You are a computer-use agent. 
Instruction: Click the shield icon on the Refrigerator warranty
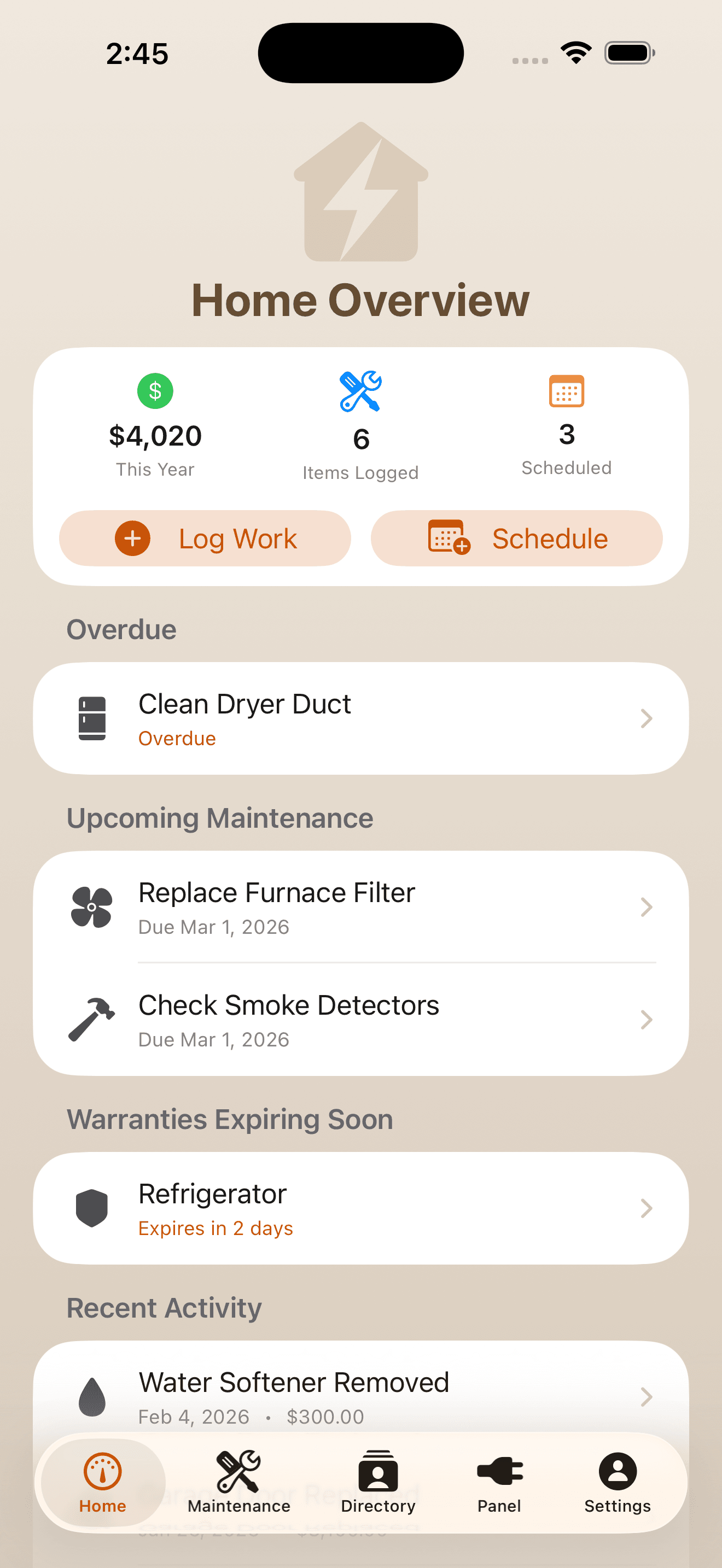point(91,1208)
